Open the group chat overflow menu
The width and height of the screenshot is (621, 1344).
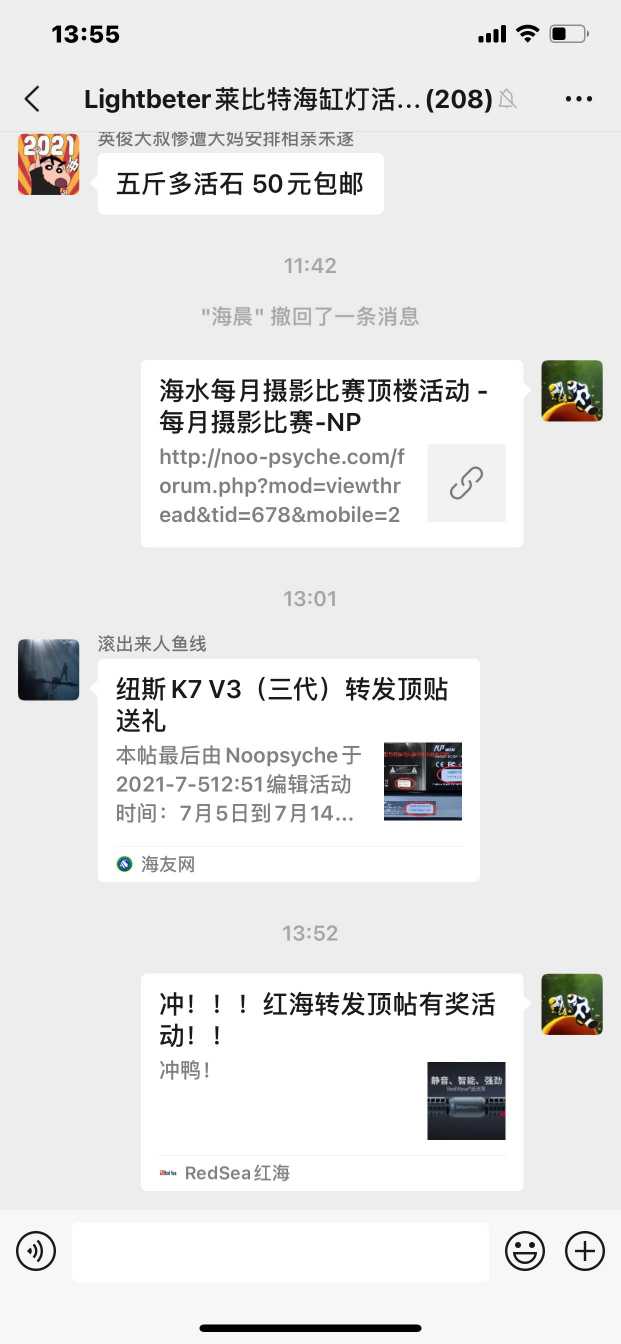(579, 98)
